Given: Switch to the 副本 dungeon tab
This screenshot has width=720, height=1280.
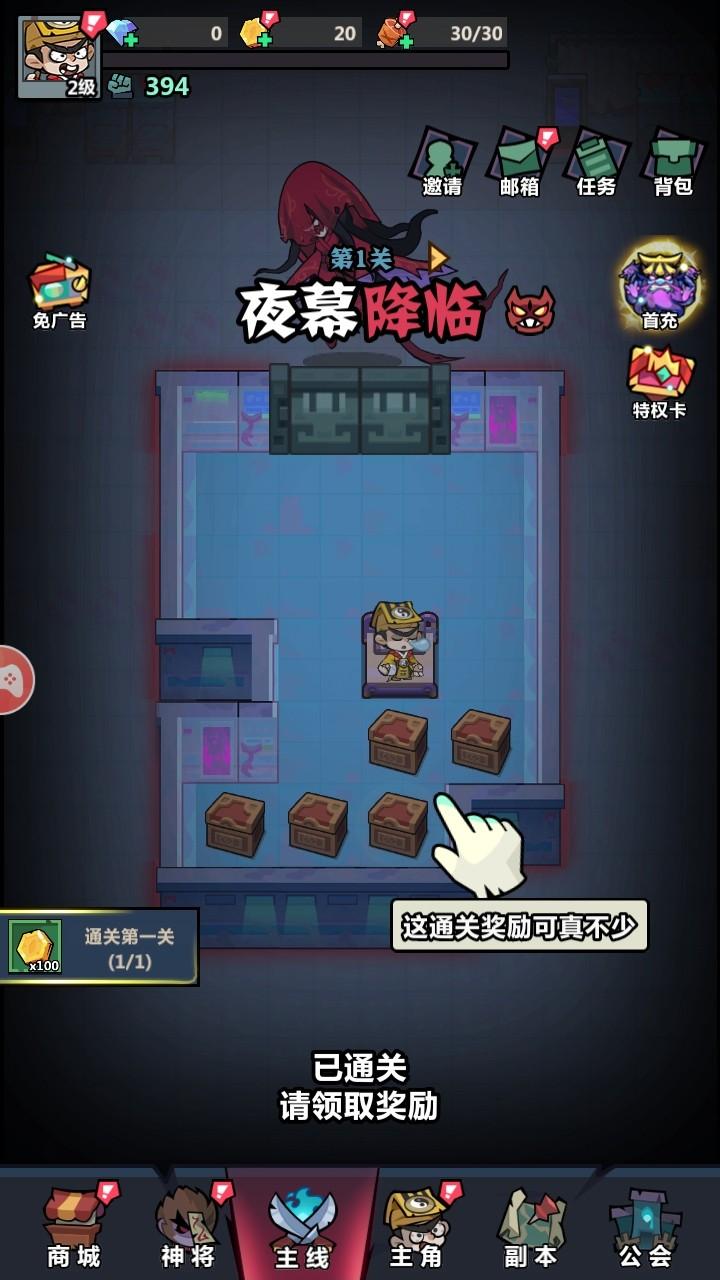Looking at the screenshot, I should (x=531, y=1226).
